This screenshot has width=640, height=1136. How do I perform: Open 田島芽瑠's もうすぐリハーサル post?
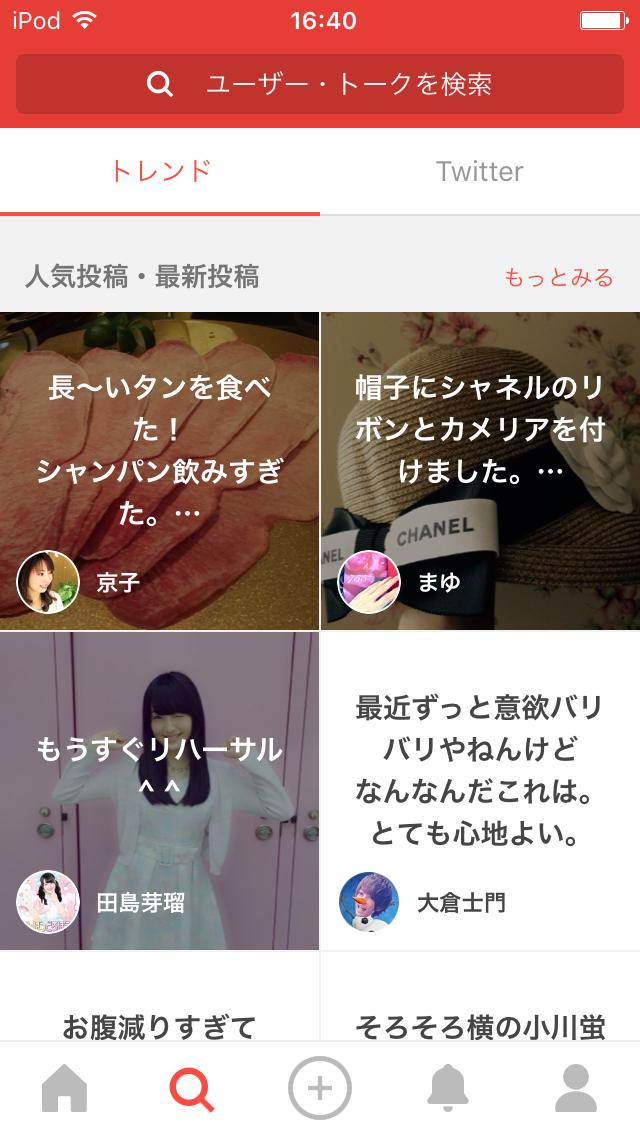coord(160,790)
